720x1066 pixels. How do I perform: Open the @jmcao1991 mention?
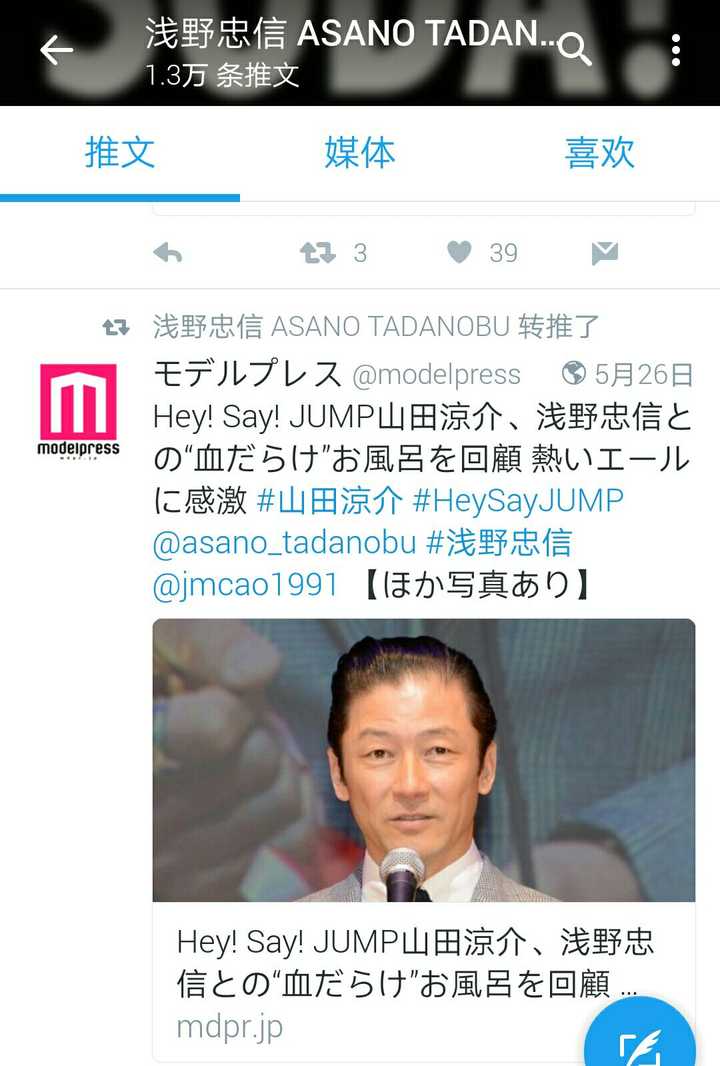tap(246, 584)
